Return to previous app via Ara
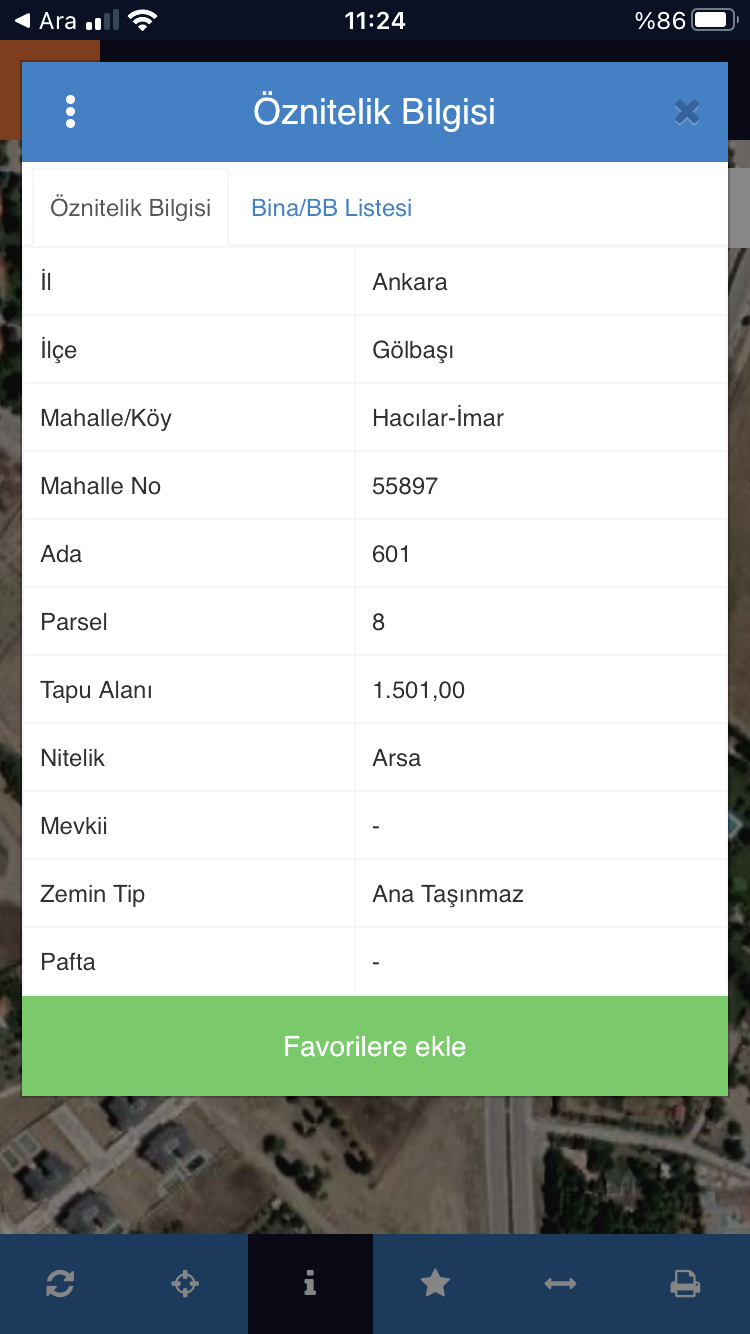Image resolution: width=750 pixels, height=1334 pixels. [x=46, y=20]
